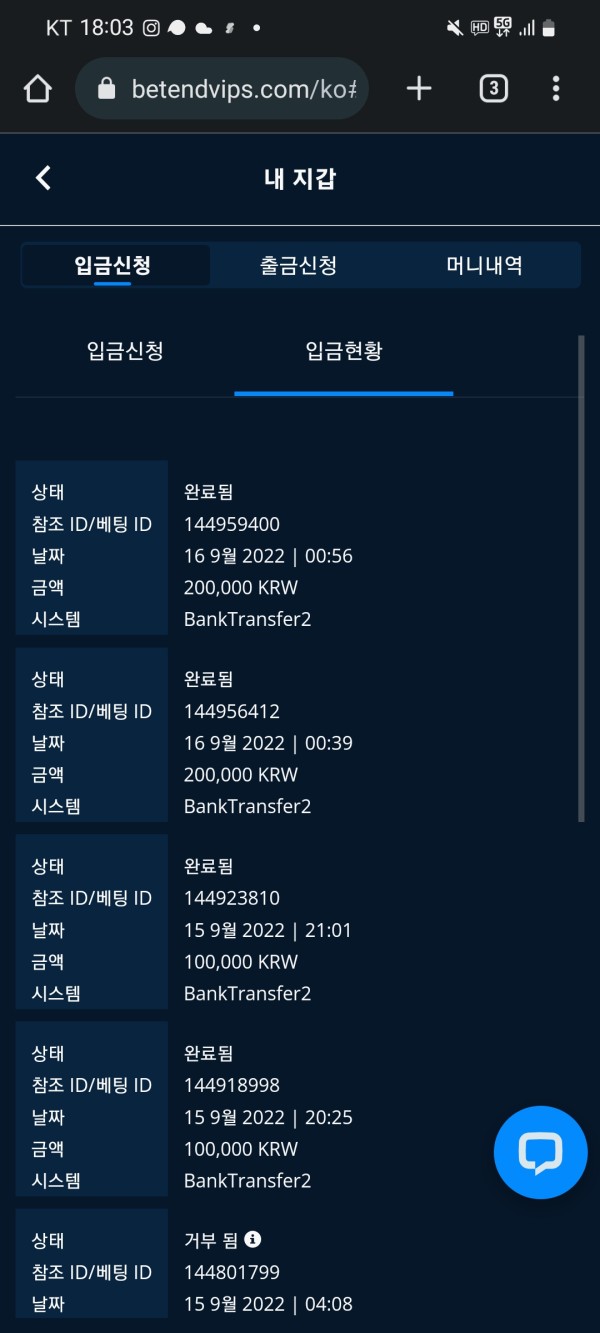Screen dimensions: 600x1333
Task: Open the browser overflow menu
Action: click(x=556, y=89)
